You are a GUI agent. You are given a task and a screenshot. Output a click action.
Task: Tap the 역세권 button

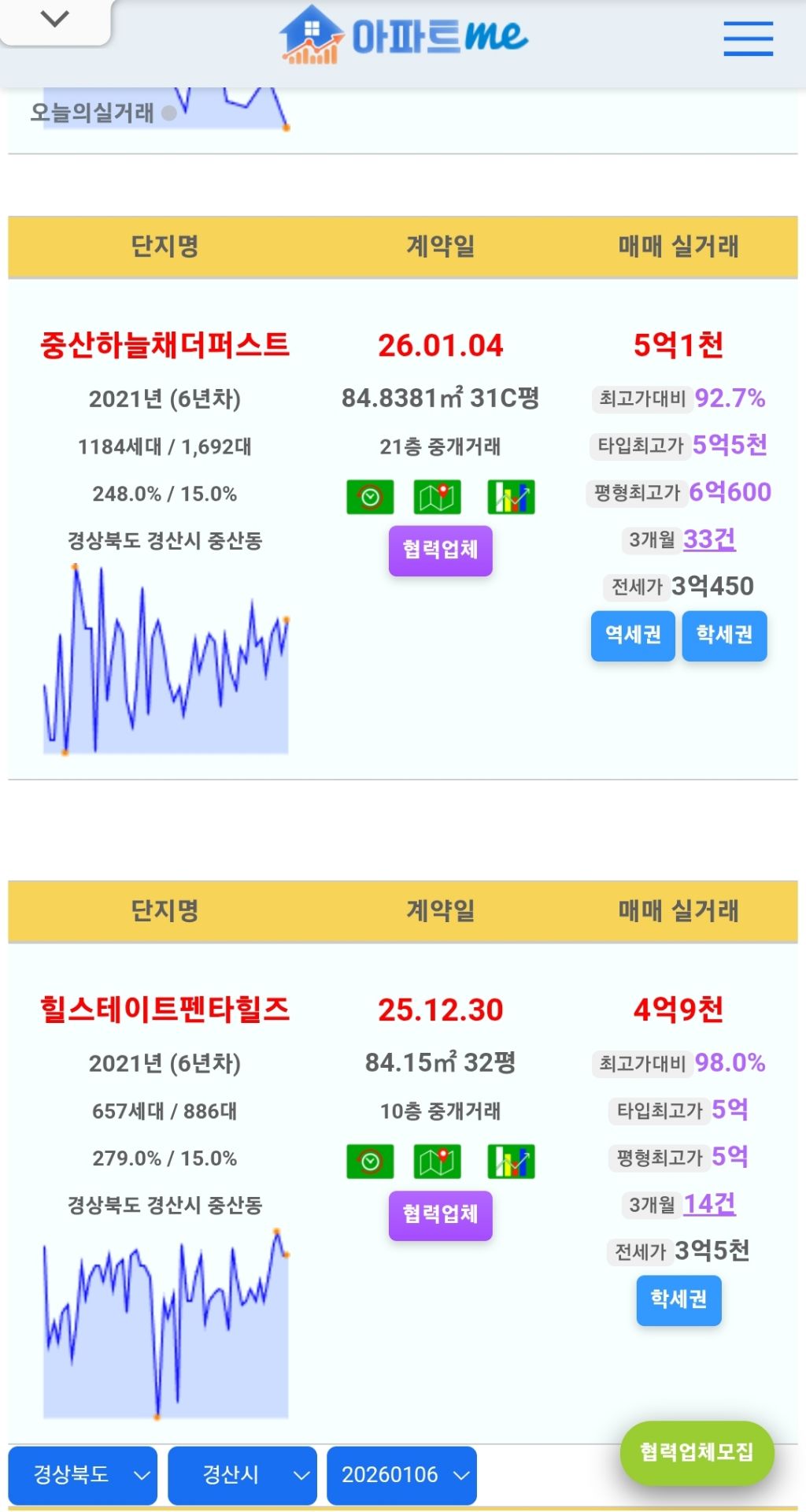pyautogui.click(x=633, y=635)
